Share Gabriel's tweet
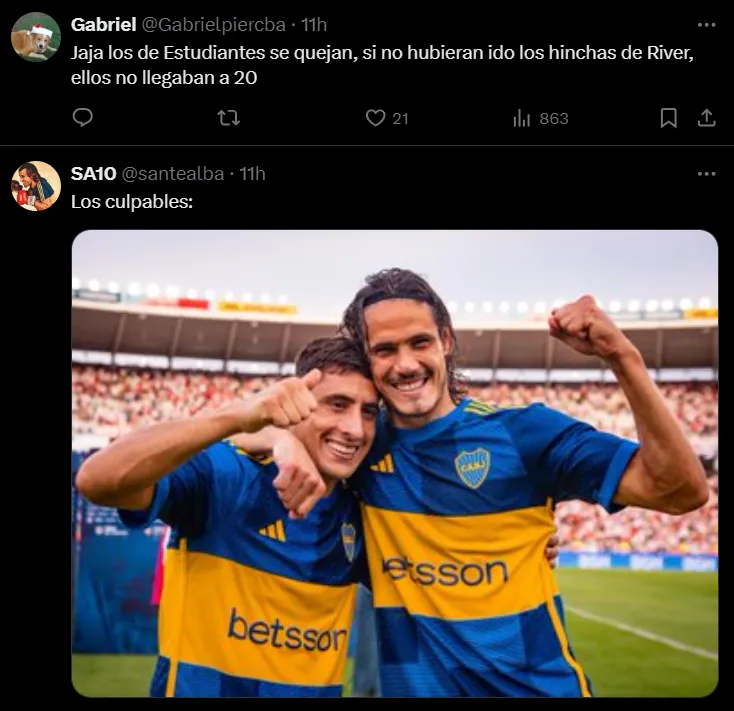 click(x=706, y=118)
